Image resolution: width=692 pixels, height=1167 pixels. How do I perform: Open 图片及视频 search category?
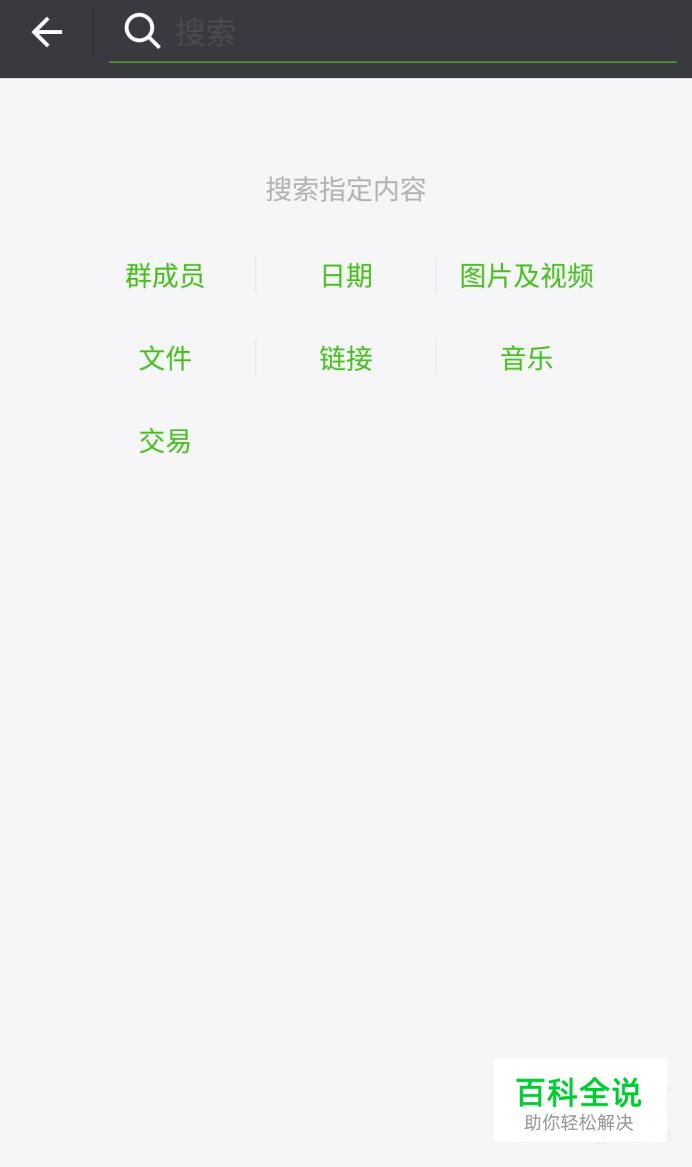(x=527, y=276)
